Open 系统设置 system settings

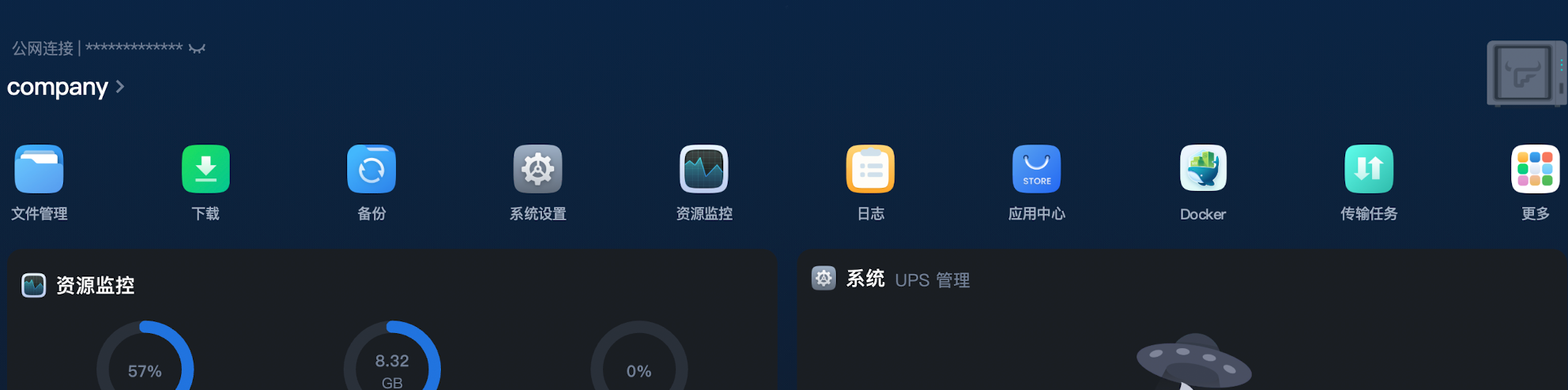tap(537, 169)
